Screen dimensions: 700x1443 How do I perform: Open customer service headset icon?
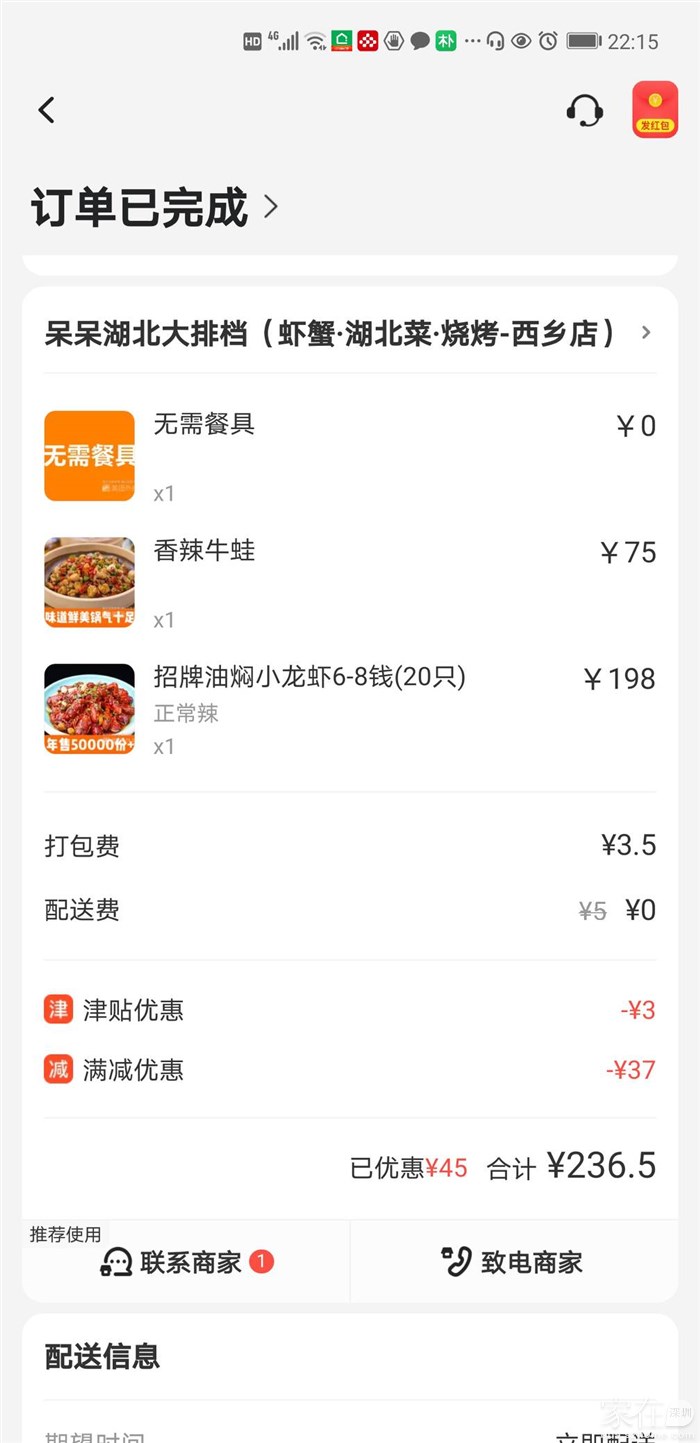click(584, 110)
